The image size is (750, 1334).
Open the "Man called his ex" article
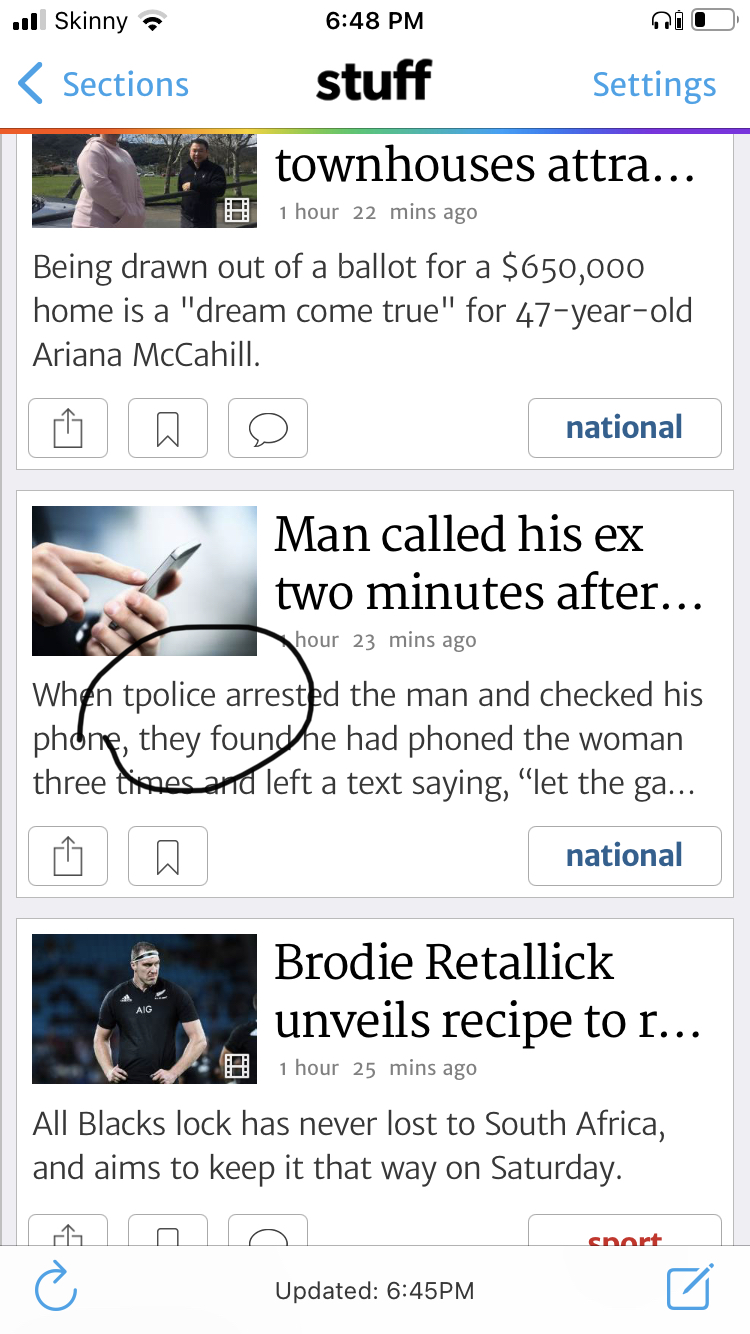[x=488, y=563]
